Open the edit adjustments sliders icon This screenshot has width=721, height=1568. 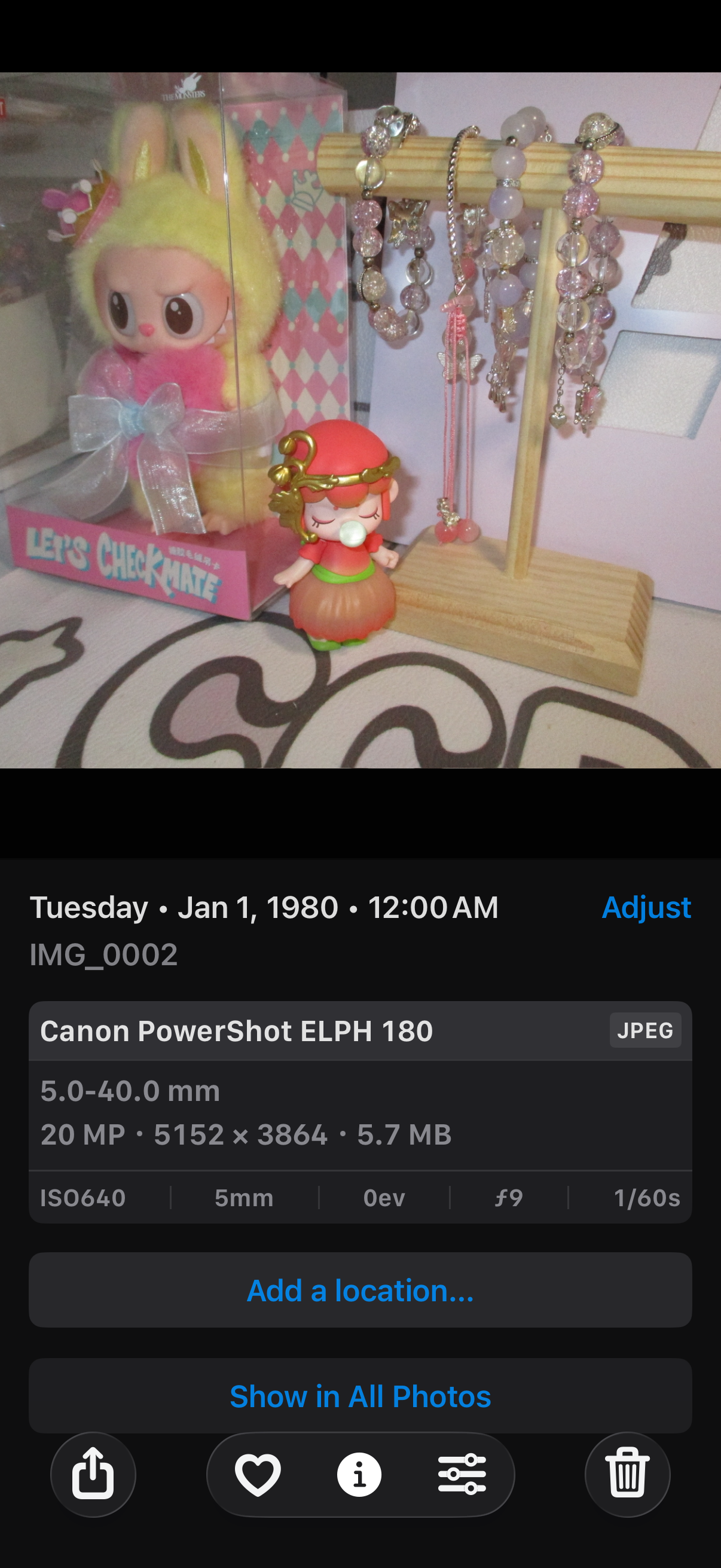462,1475
